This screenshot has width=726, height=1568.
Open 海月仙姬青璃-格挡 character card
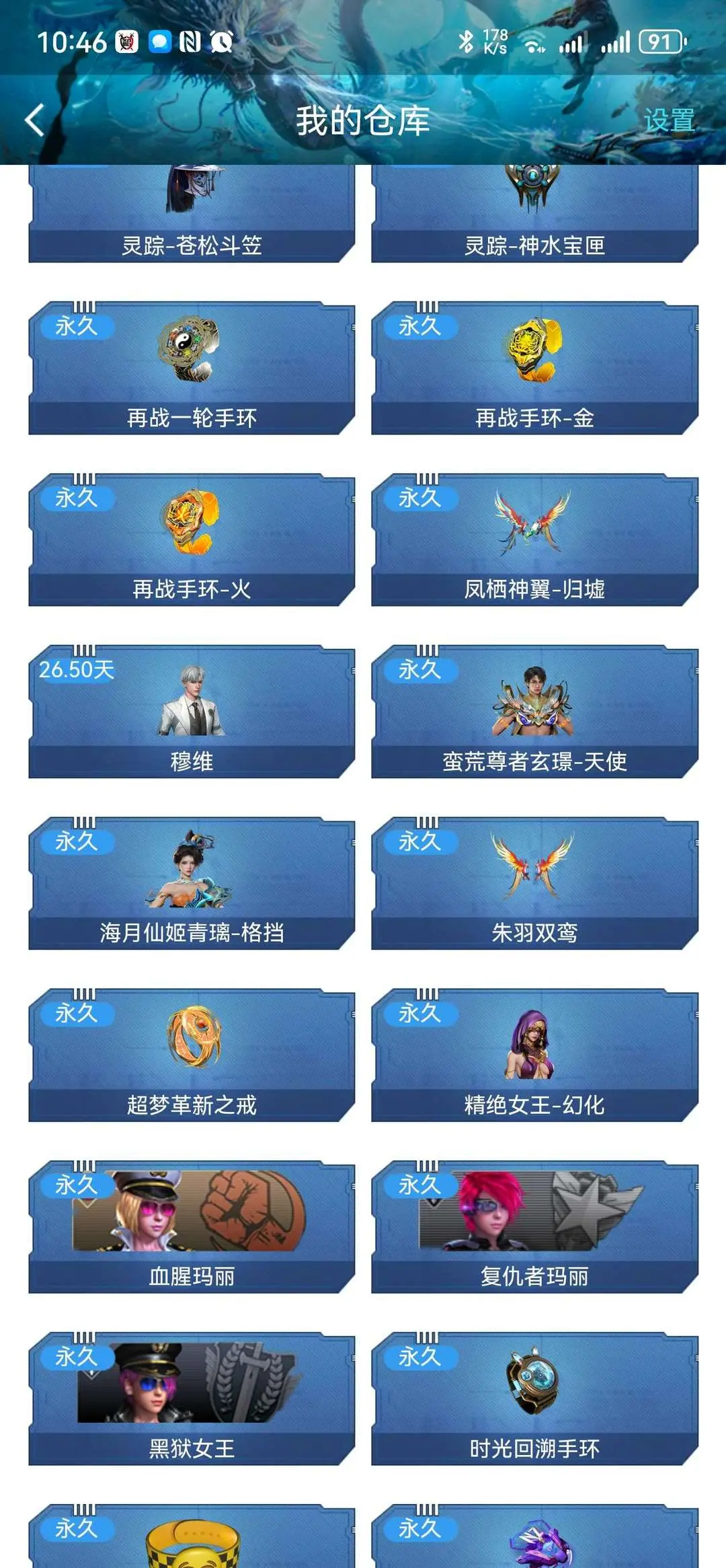pos(192,883)
